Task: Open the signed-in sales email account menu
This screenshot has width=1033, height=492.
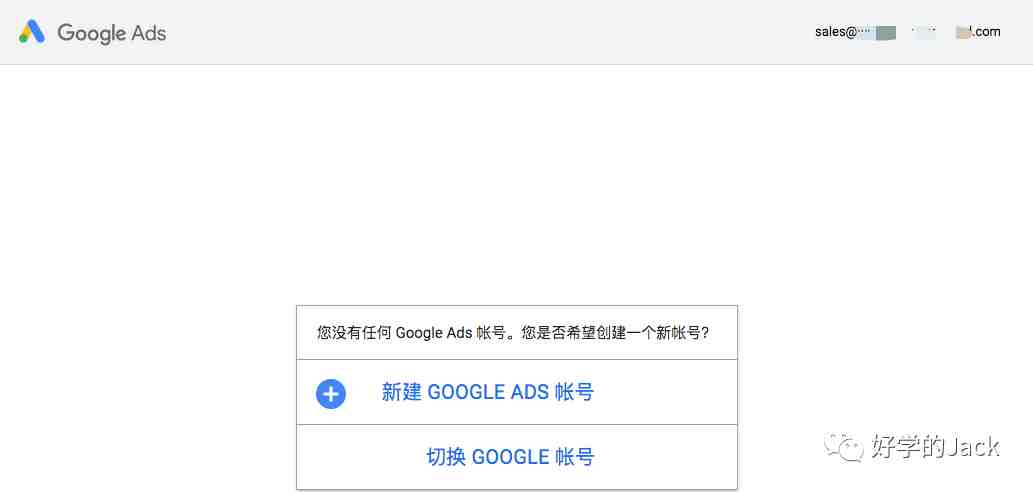Action: pyautogui.click(x=906, y=32)
